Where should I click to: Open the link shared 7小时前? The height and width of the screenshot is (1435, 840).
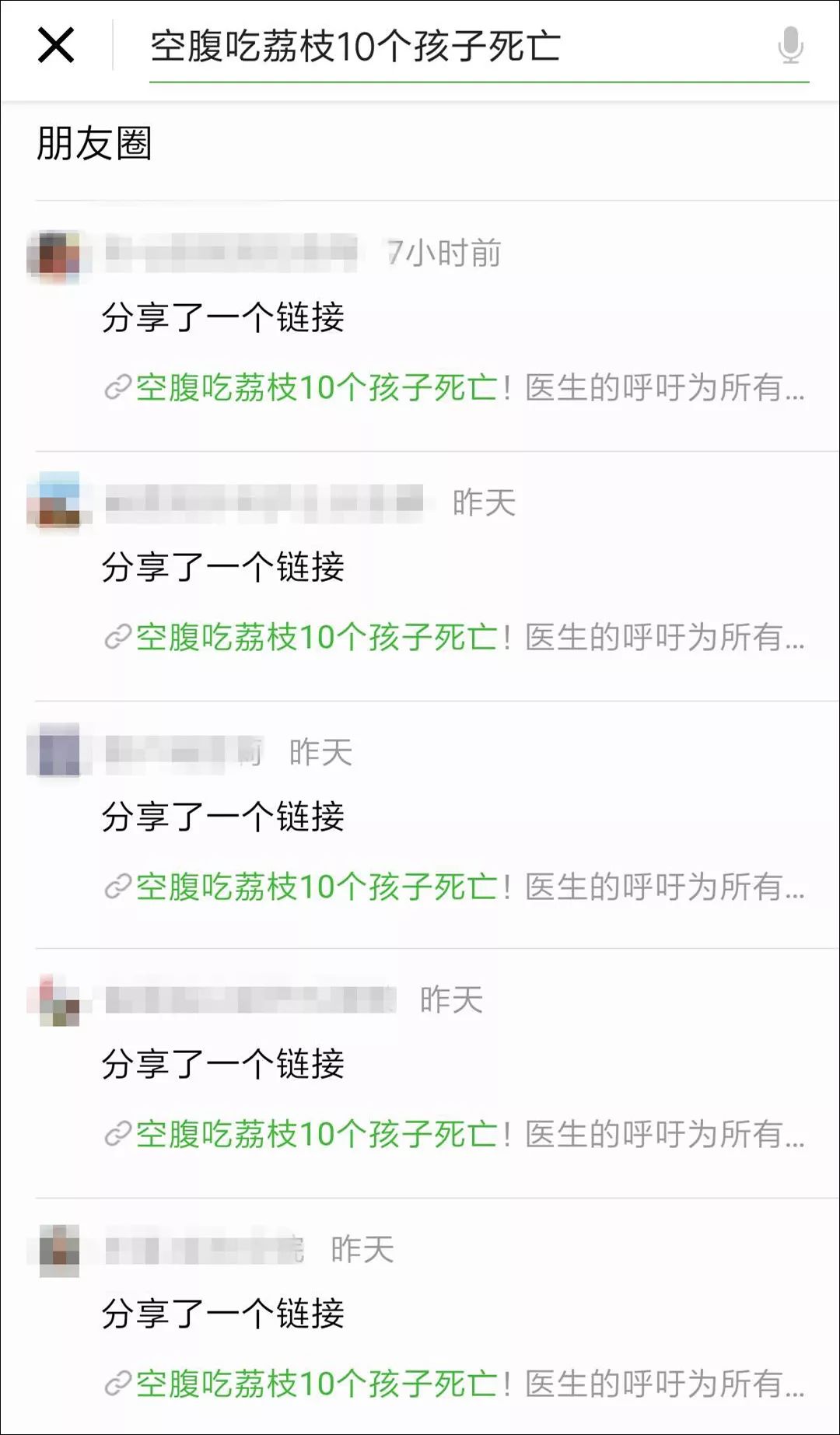(x=455, y=387)
